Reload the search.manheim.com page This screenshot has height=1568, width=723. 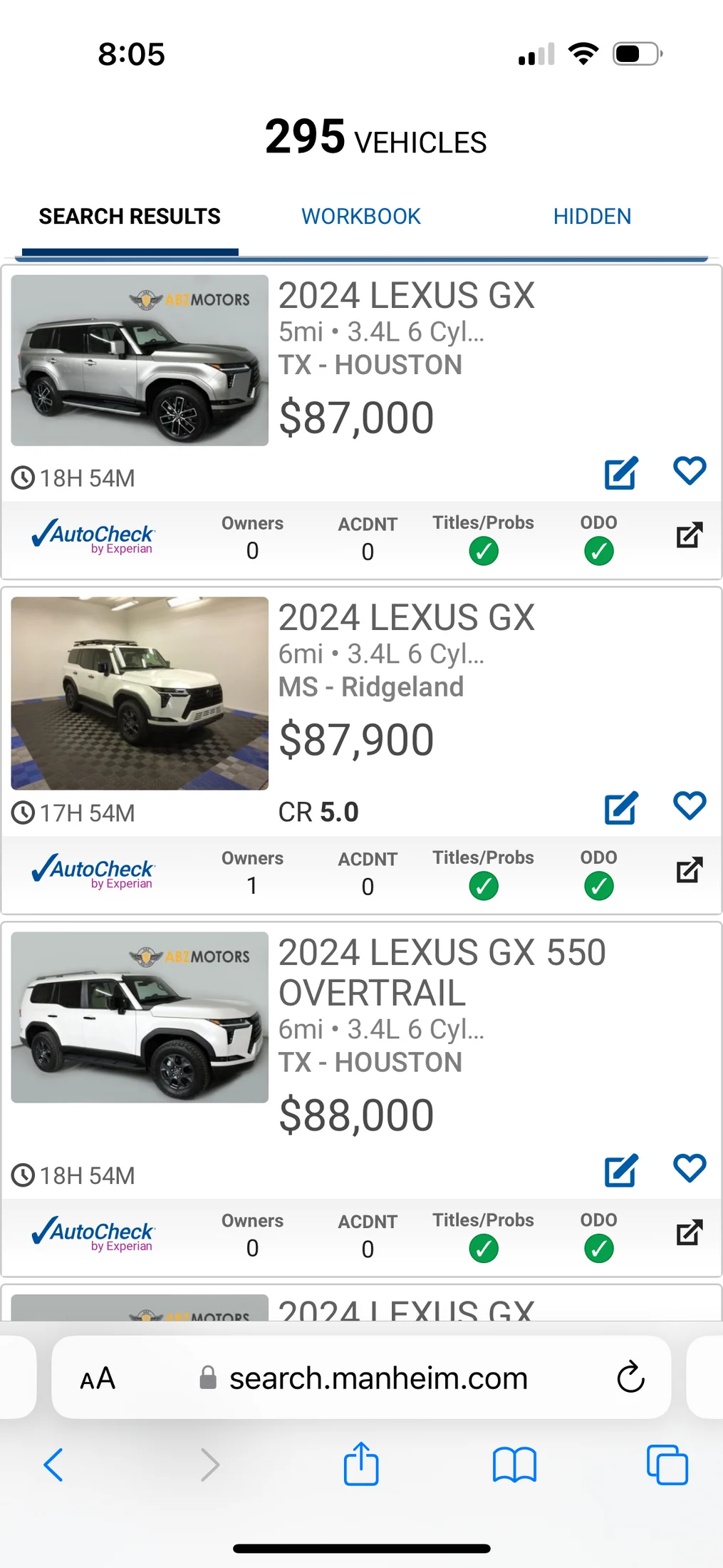(630, 1378)
